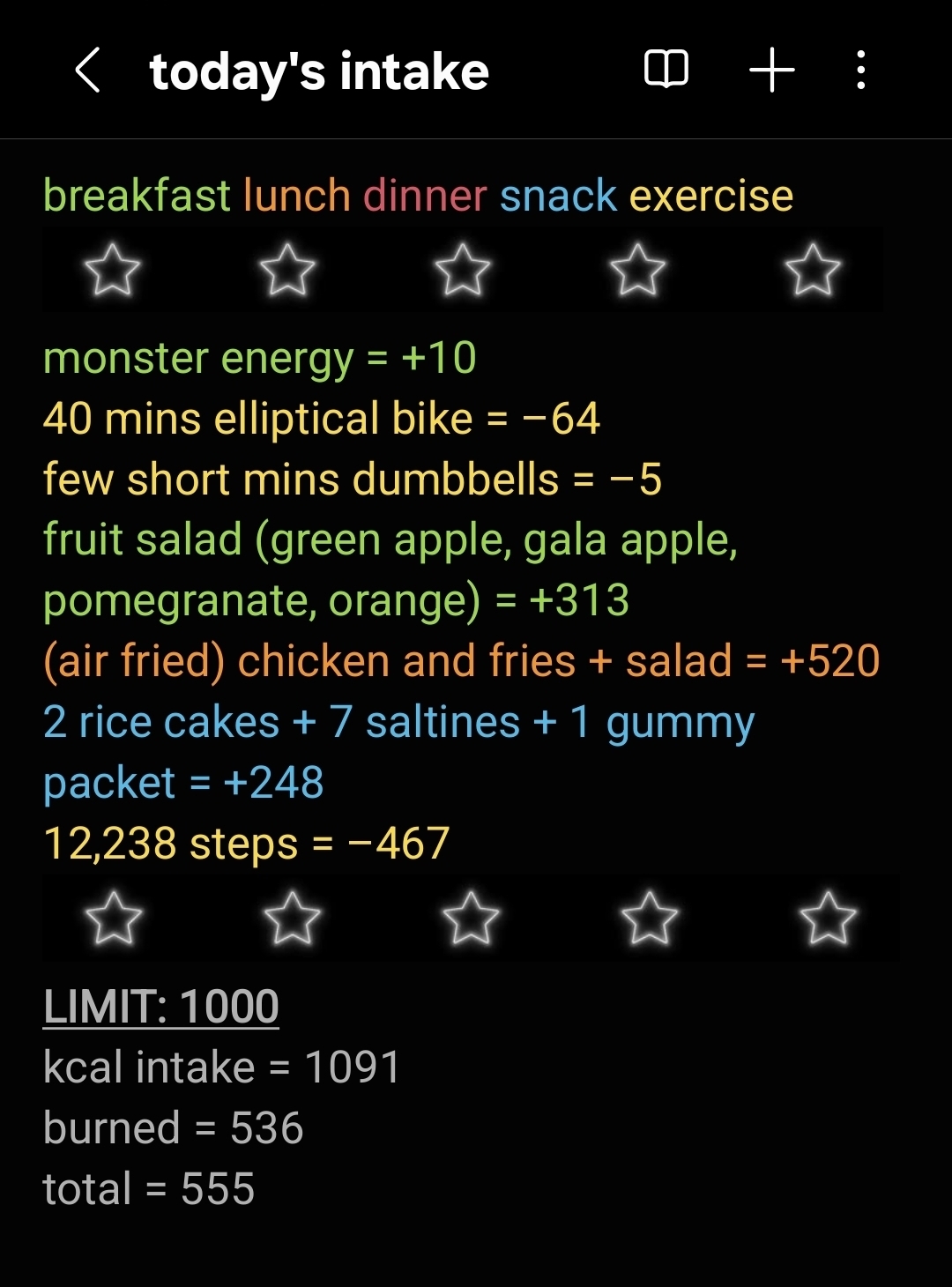Open the three-dot overflow menu
The width and height of the screenshot is (952, 1287).
[x=861, y=71]
